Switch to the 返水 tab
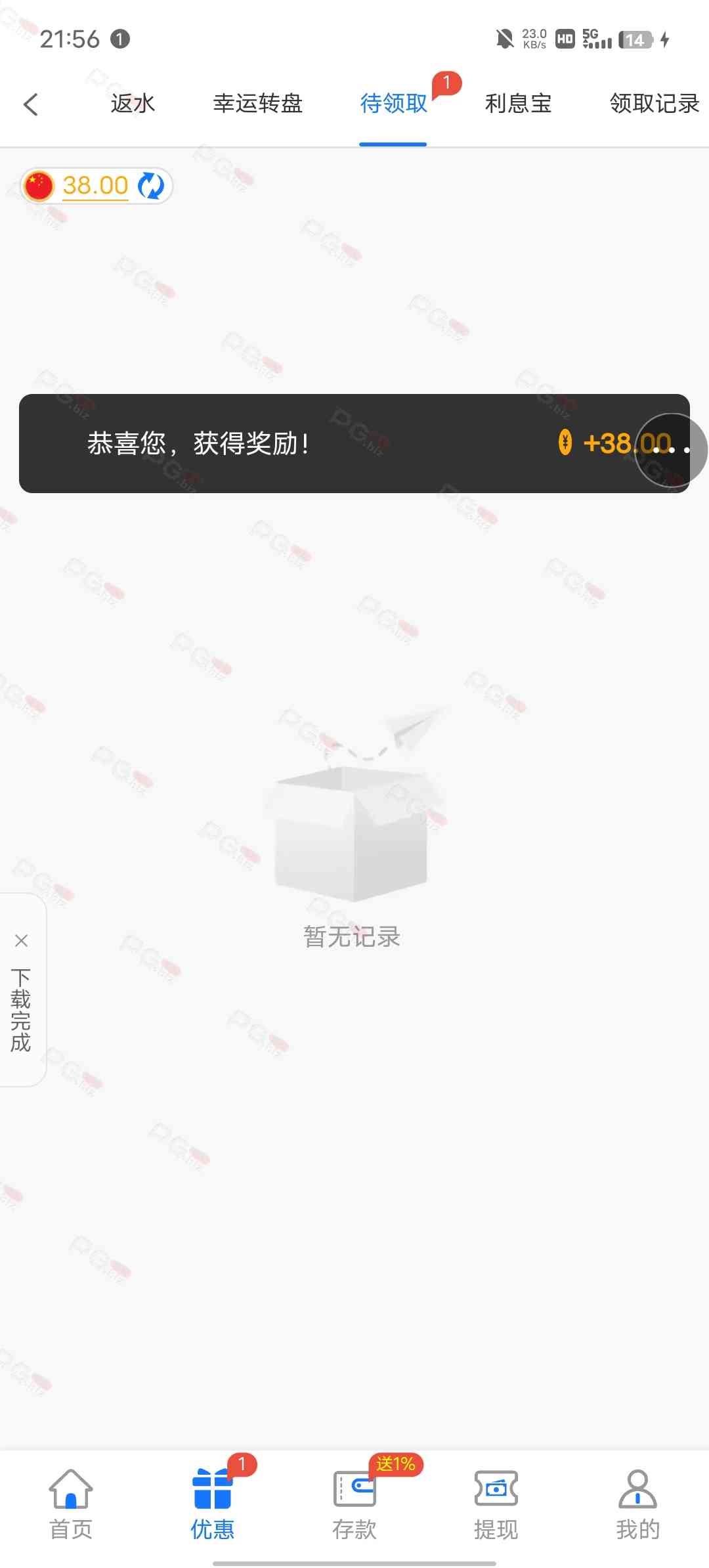Screen dimensions: 709x1568 132,104
